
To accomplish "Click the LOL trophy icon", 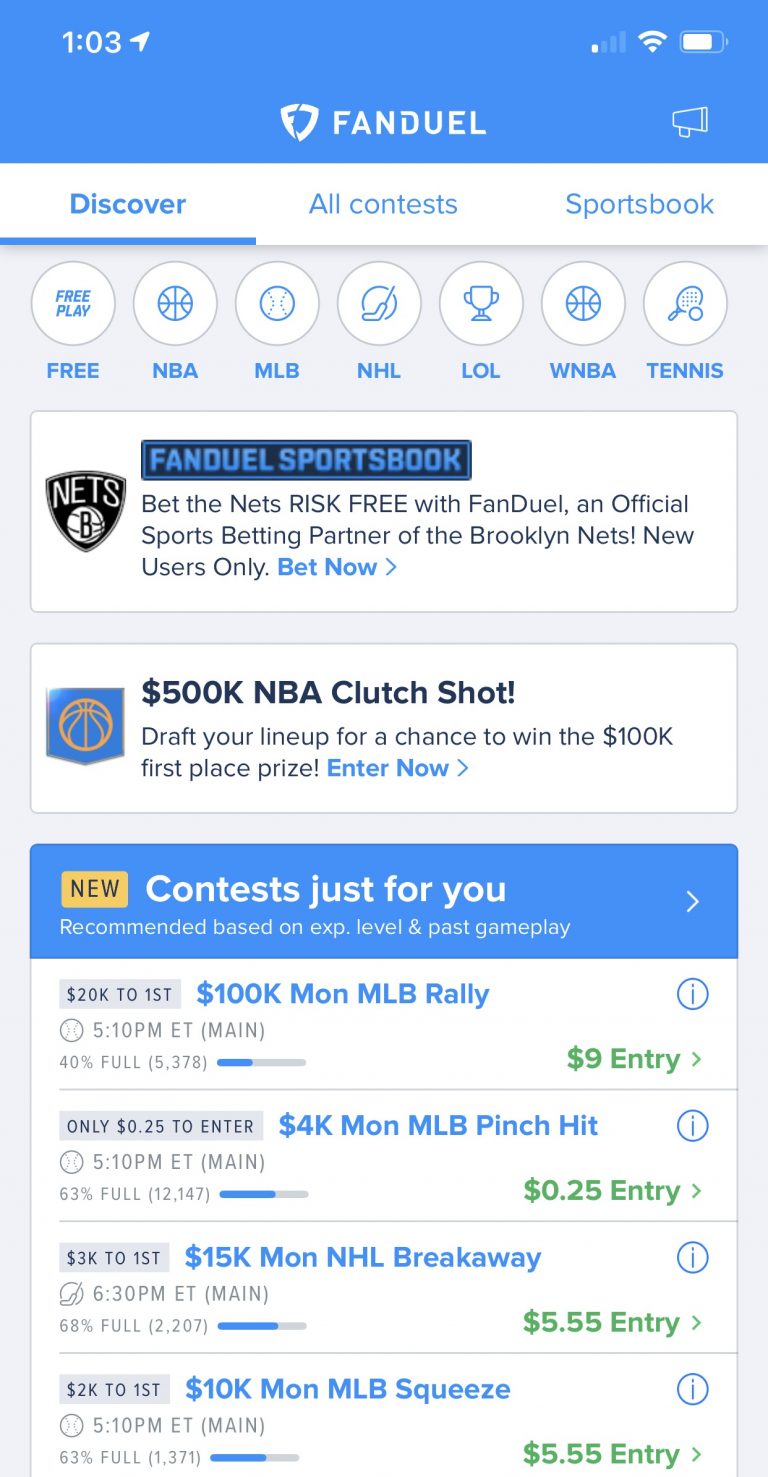I will [x=481, y=303].
